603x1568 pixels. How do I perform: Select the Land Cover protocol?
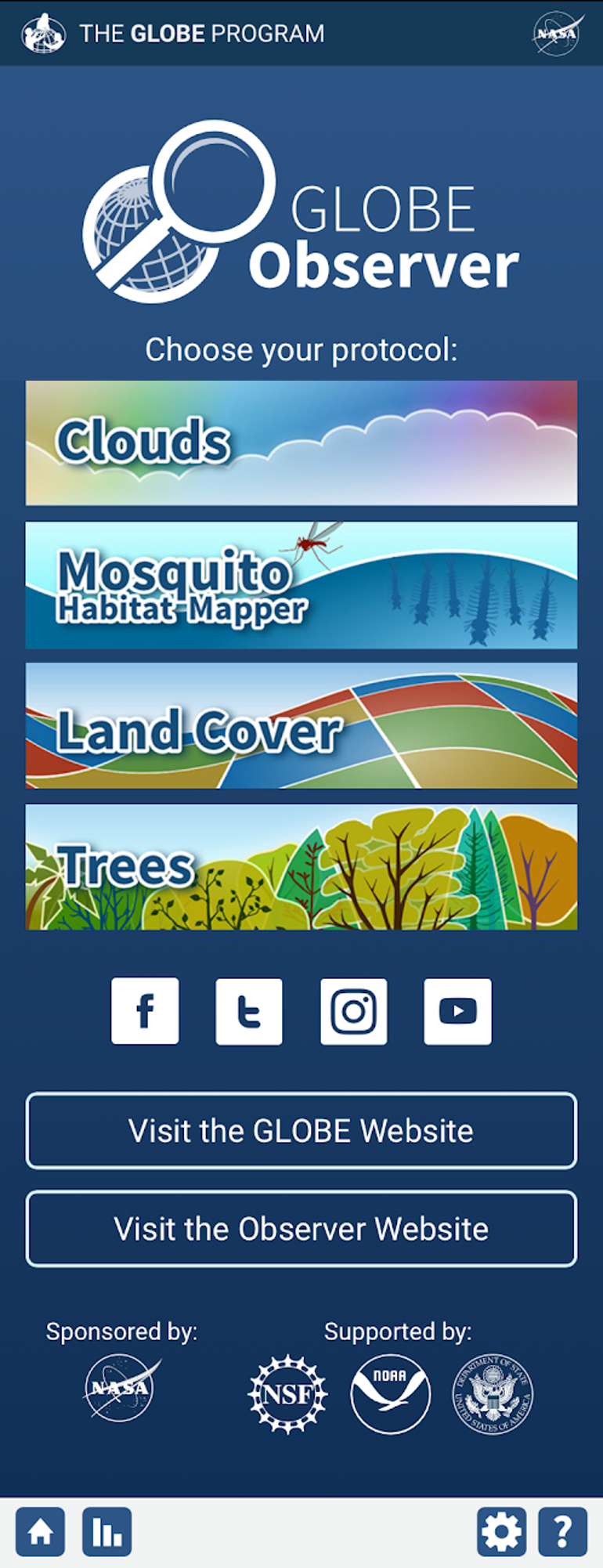tap(301, 725)
